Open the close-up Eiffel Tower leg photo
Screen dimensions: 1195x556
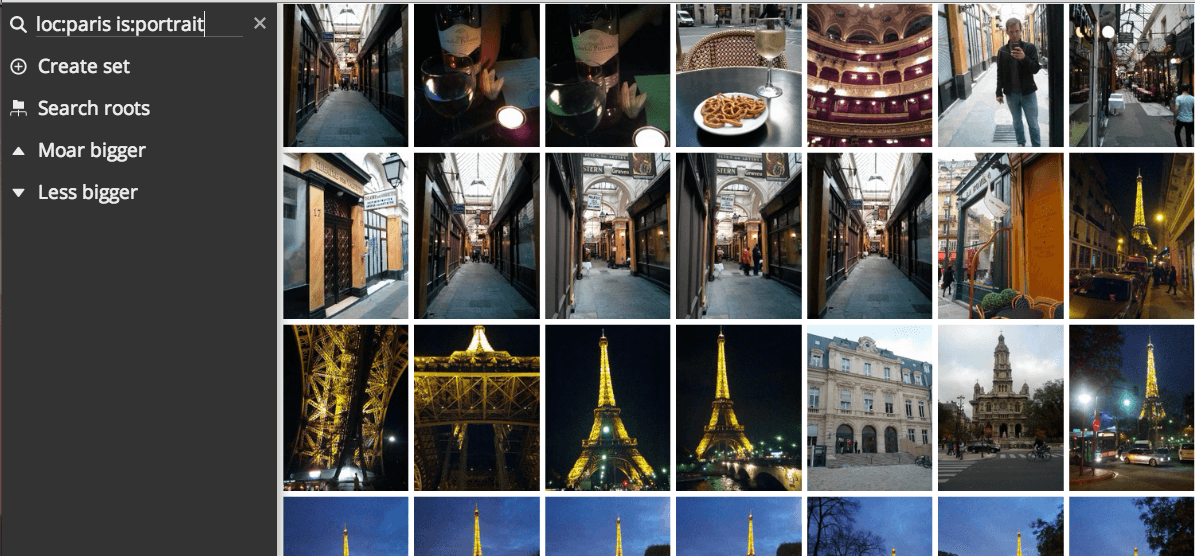tap(345, 407)
